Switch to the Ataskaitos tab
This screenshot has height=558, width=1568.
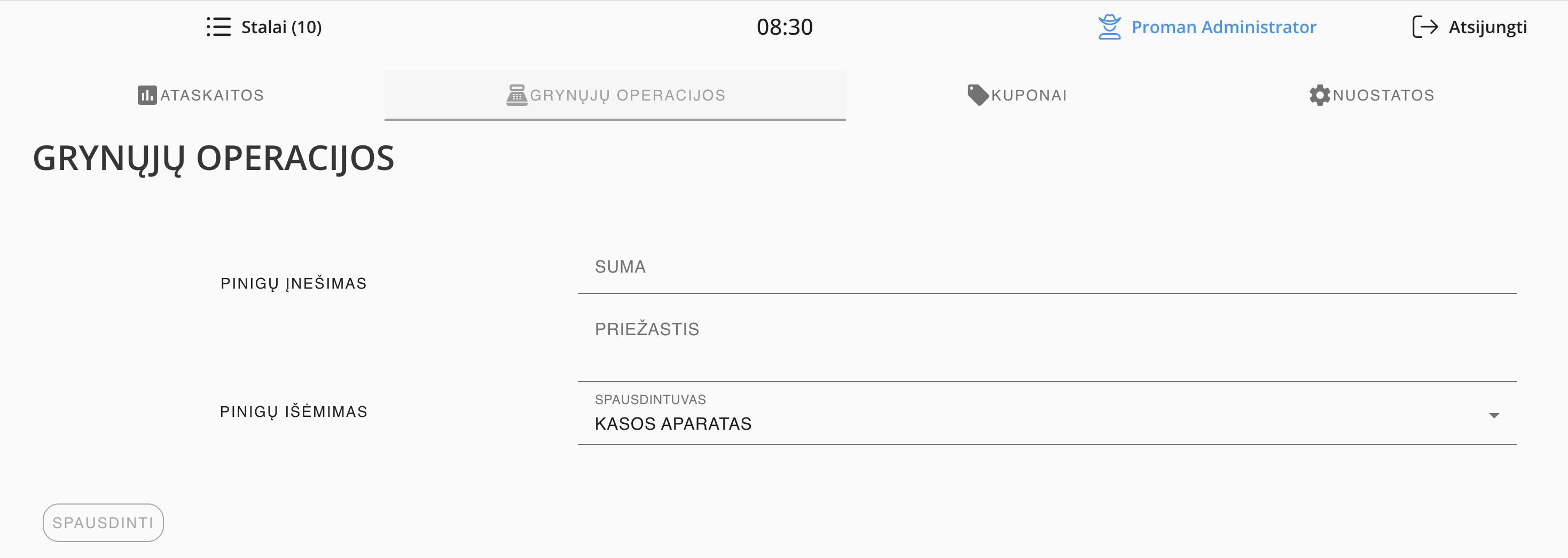tap(201, 95)
